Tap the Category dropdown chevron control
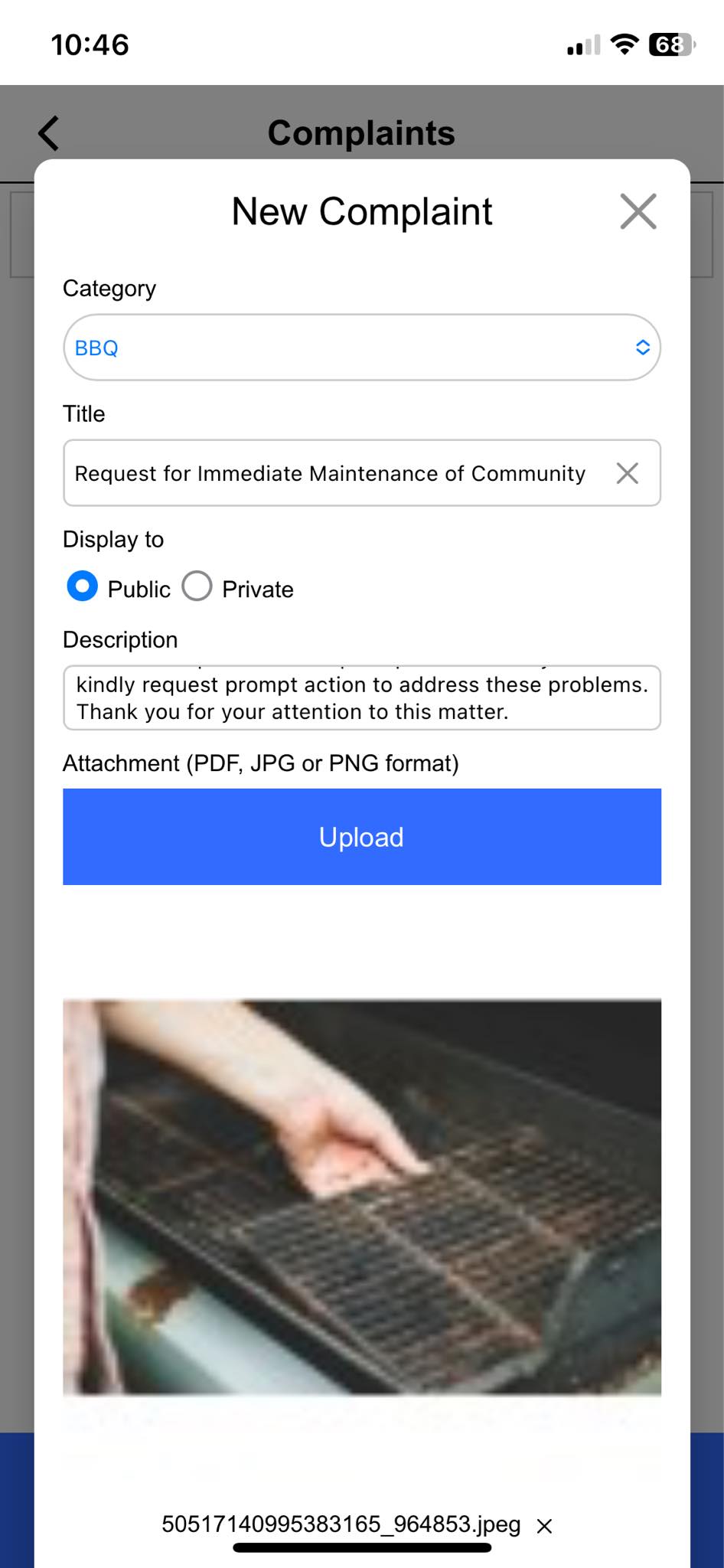Image resolution: width=724 pixels, height=1568 pixels. (x=641, y=347)
